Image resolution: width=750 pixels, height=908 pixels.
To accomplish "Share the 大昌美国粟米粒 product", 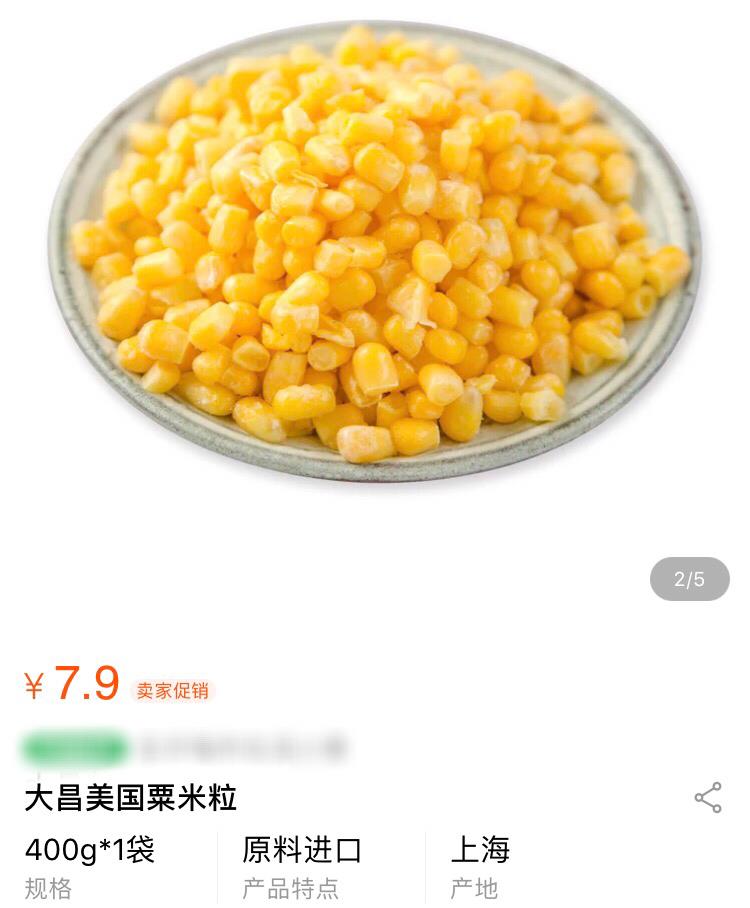I will [708, 797].
